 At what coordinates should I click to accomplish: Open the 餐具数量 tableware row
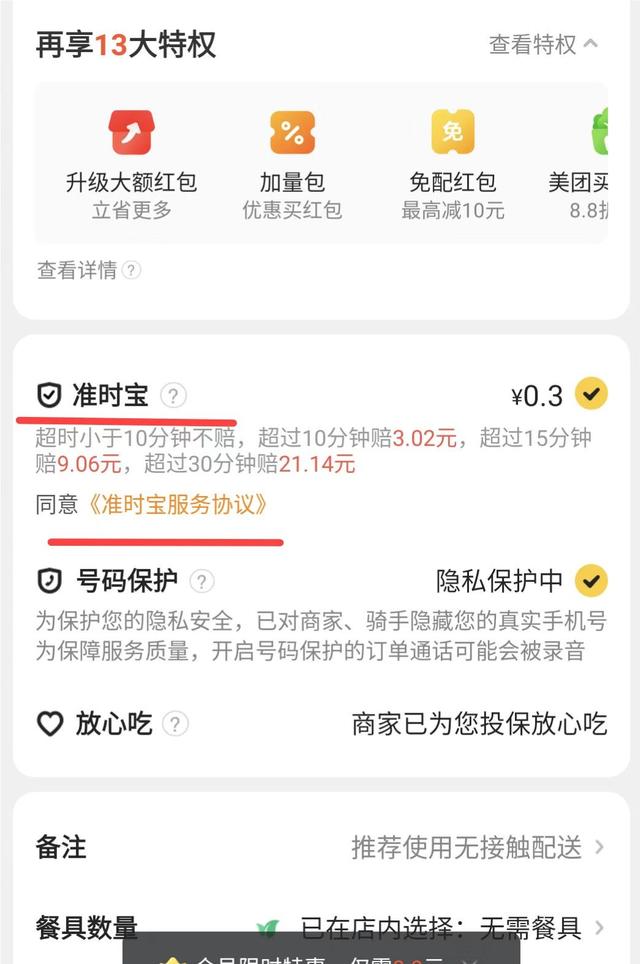pos(320,928)
